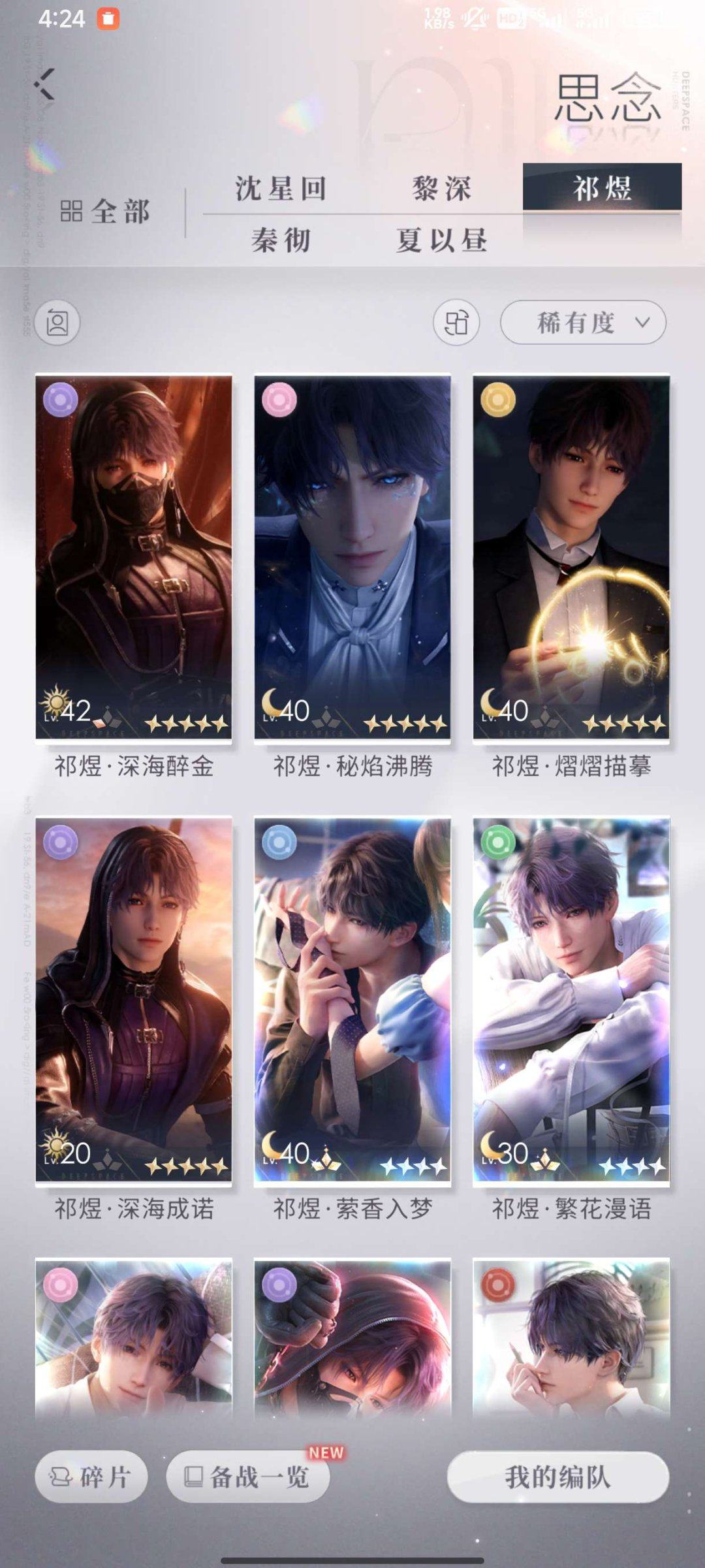The height and width of the screenshot is (1568, 705).
Task: Open the 祁煜·深海成诺 card
Action: 134,999
